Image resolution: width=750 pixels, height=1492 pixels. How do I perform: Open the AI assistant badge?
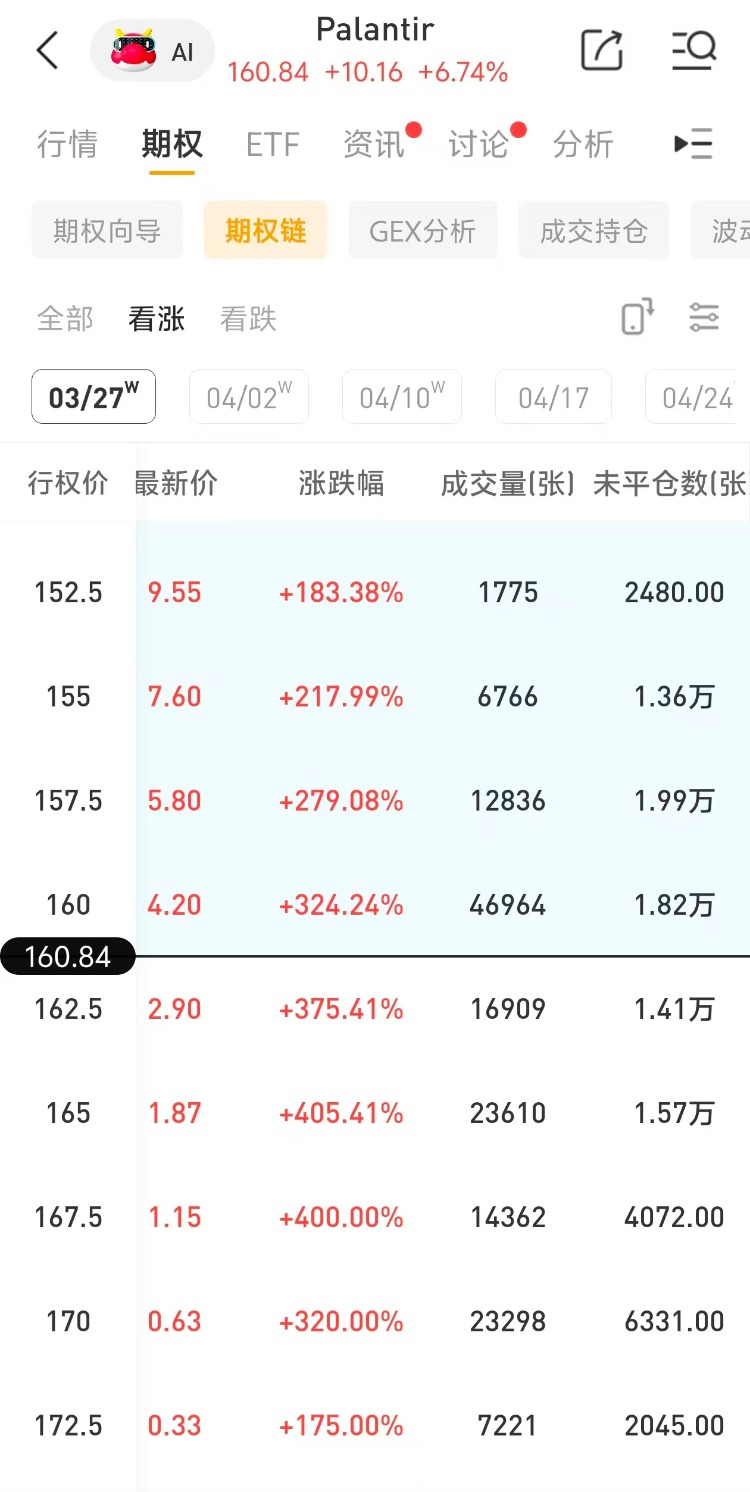[x=152, y=51]
